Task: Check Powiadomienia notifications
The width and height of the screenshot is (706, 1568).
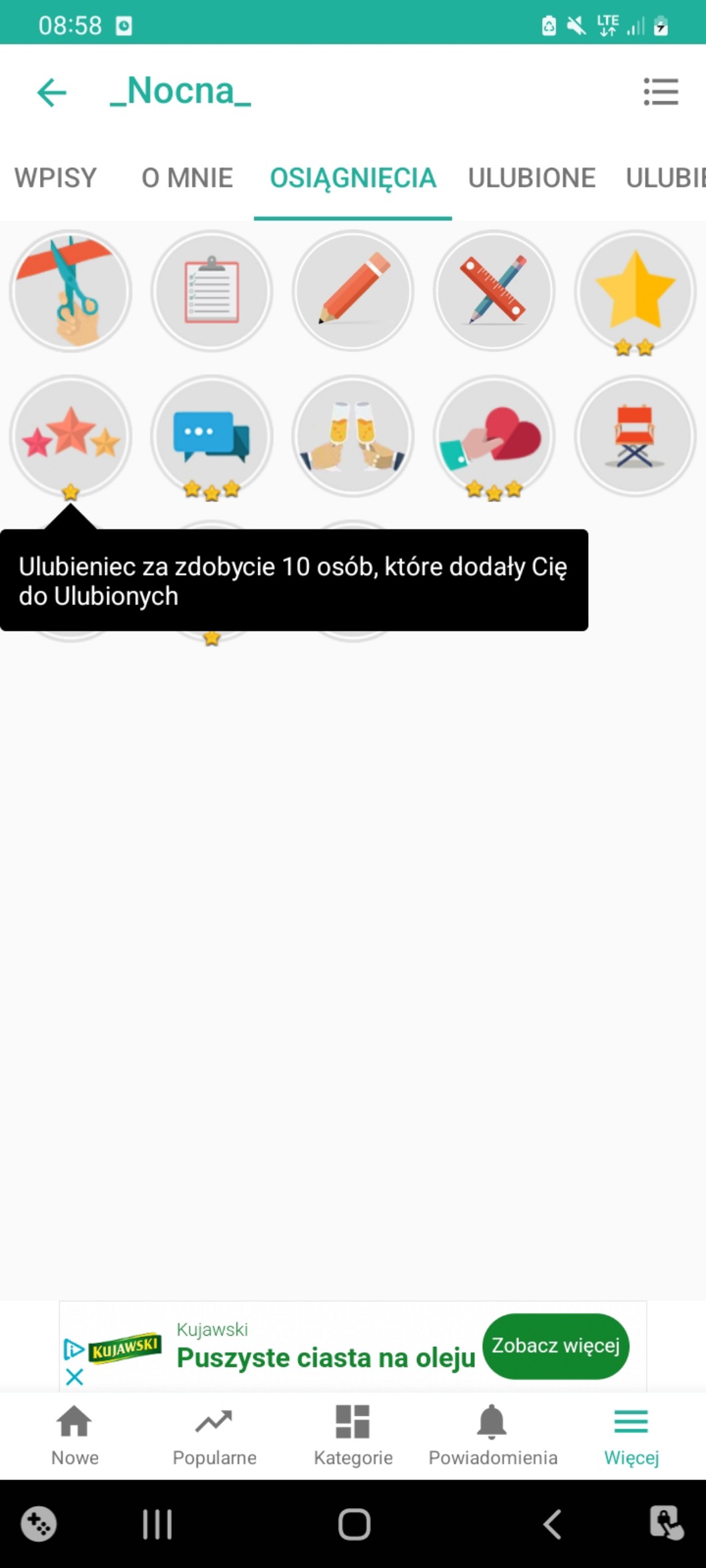Action: tap(493, 1434)
